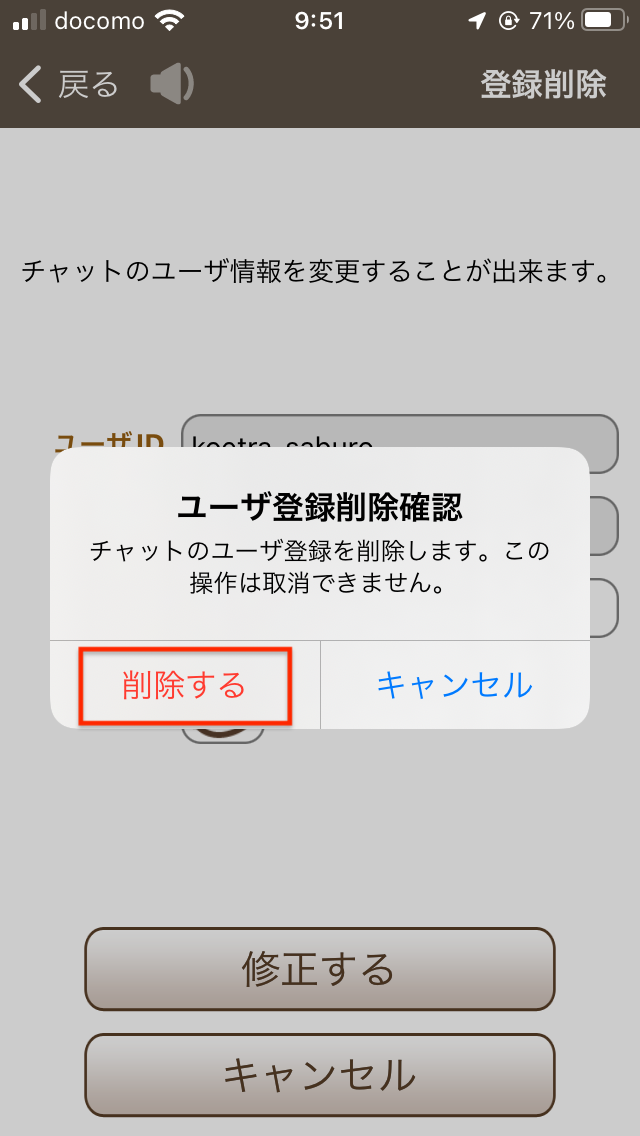Image resolution: width=640 pixels, height=1136 pixels.
Task: Dismiss the dialog with blue キャンセル
Action: click(454, 686)
